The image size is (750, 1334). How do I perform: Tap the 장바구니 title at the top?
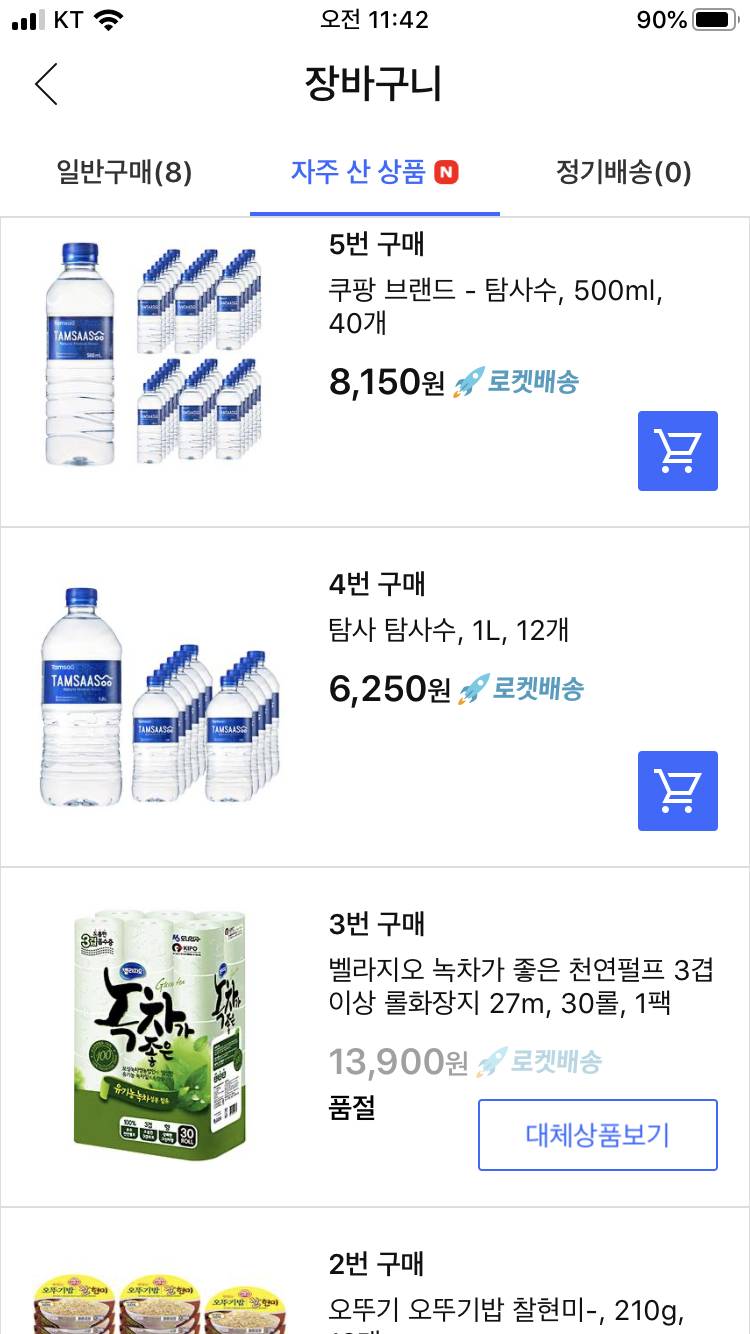(x=374, y=85)
